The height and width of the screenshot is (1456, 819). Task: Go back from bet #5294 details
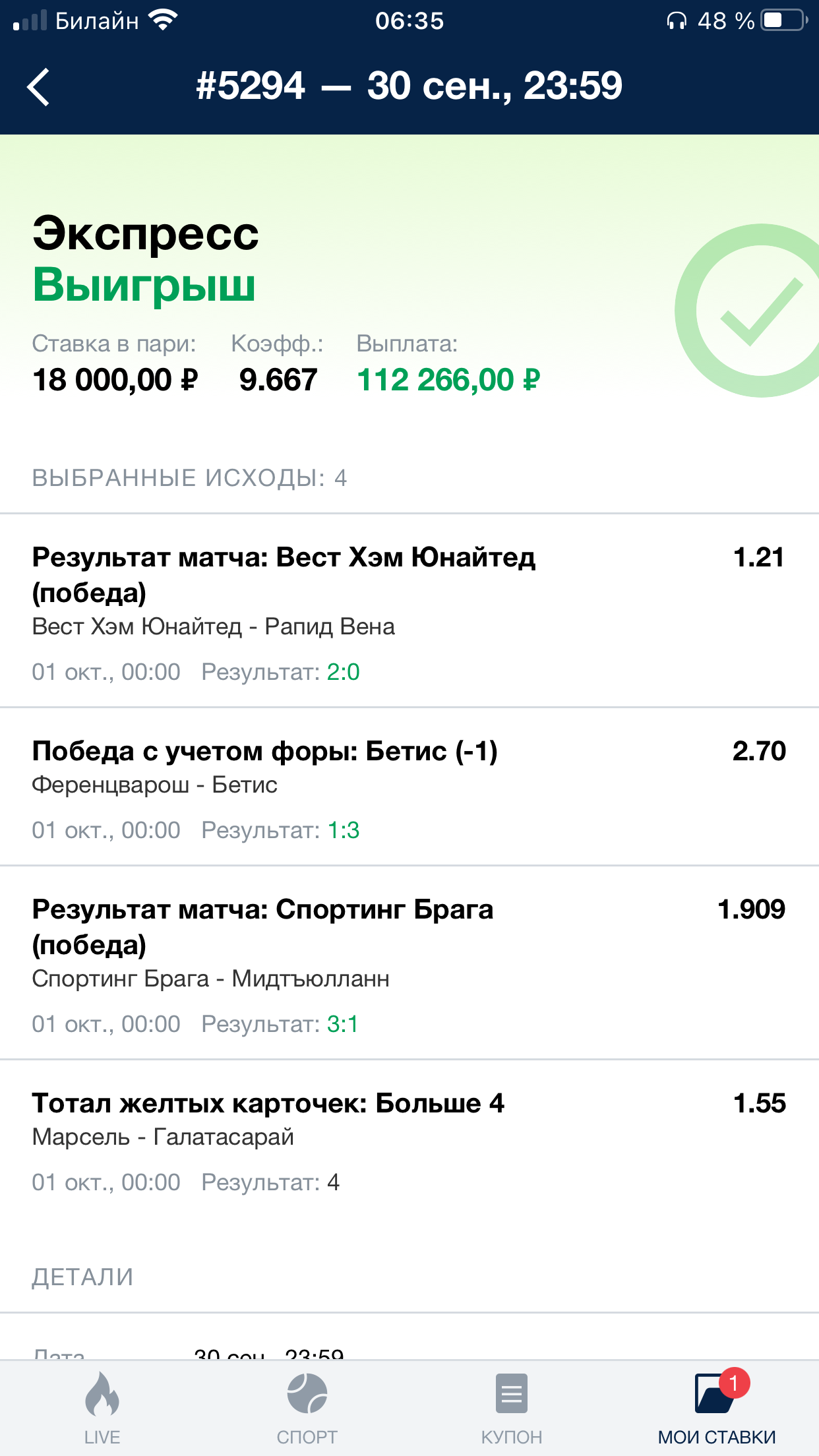tap(38, 86)
